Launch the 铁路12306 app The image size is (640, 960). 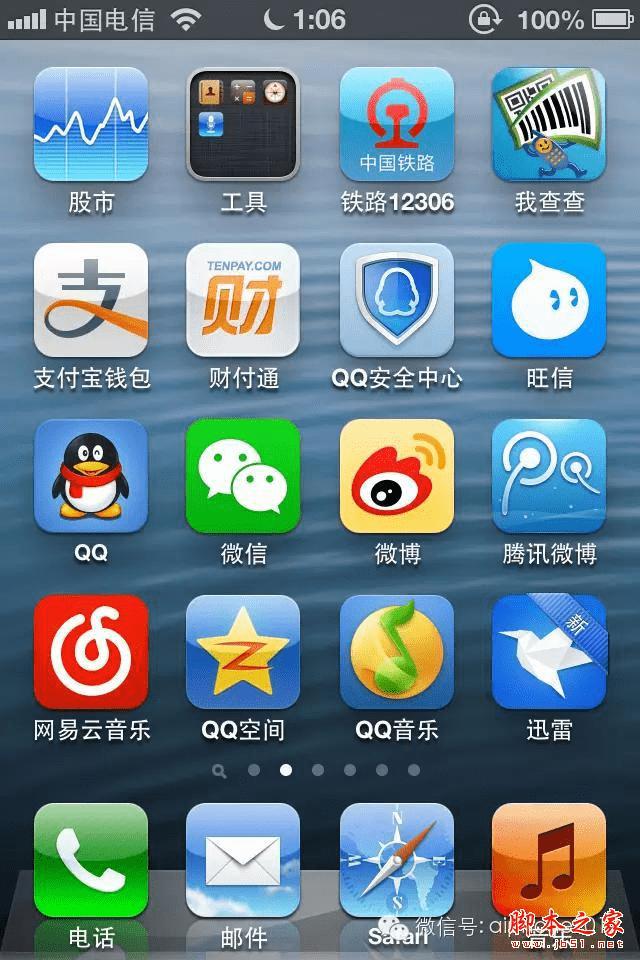397,124
